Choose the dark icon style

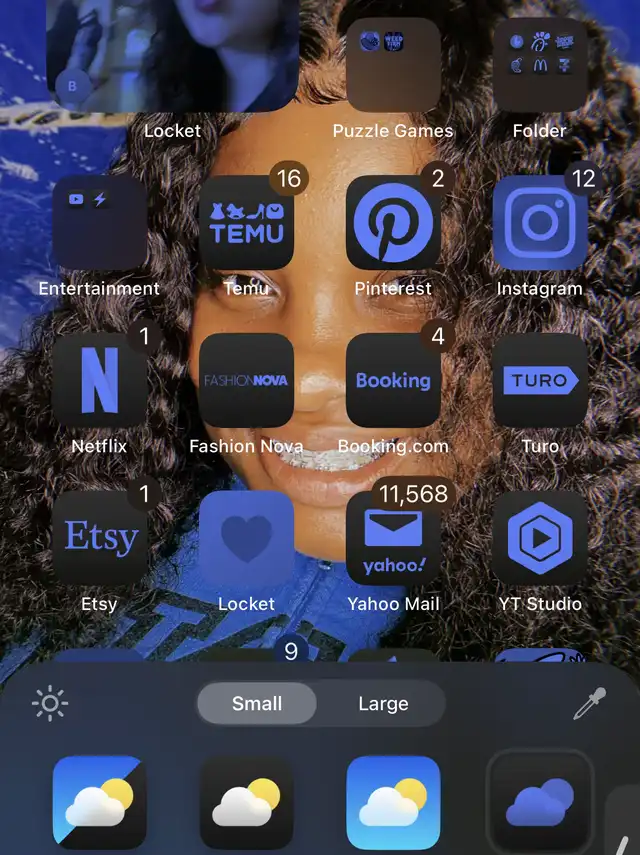click(x=246, y=802)
